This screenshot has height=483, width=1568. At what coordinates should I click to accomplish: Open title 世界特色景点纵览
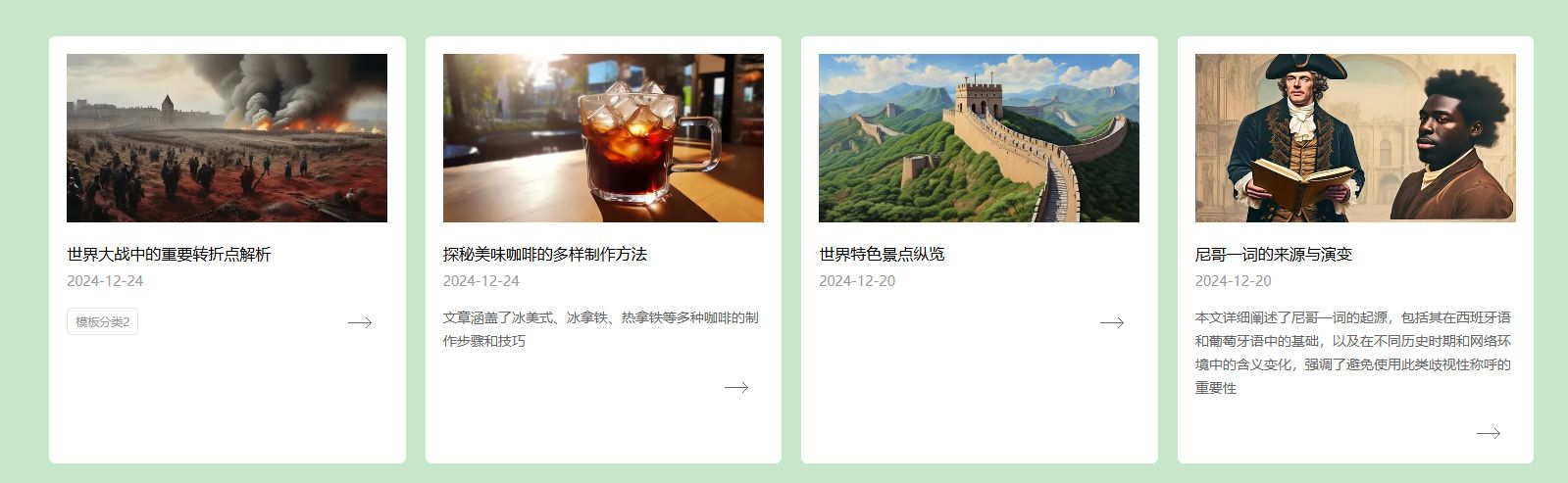[882, 254]
